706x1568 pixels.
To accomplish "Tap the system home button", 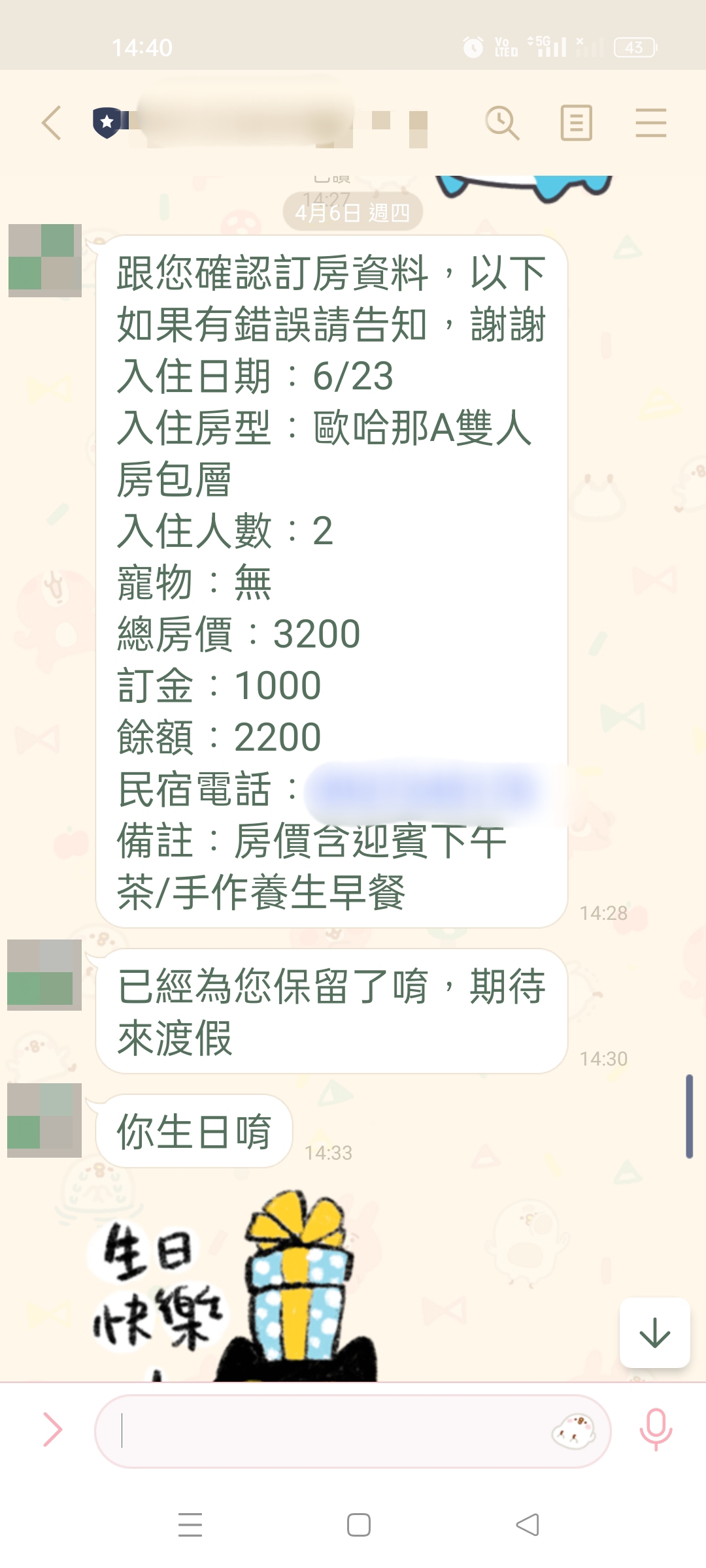I will (359, 1525).
